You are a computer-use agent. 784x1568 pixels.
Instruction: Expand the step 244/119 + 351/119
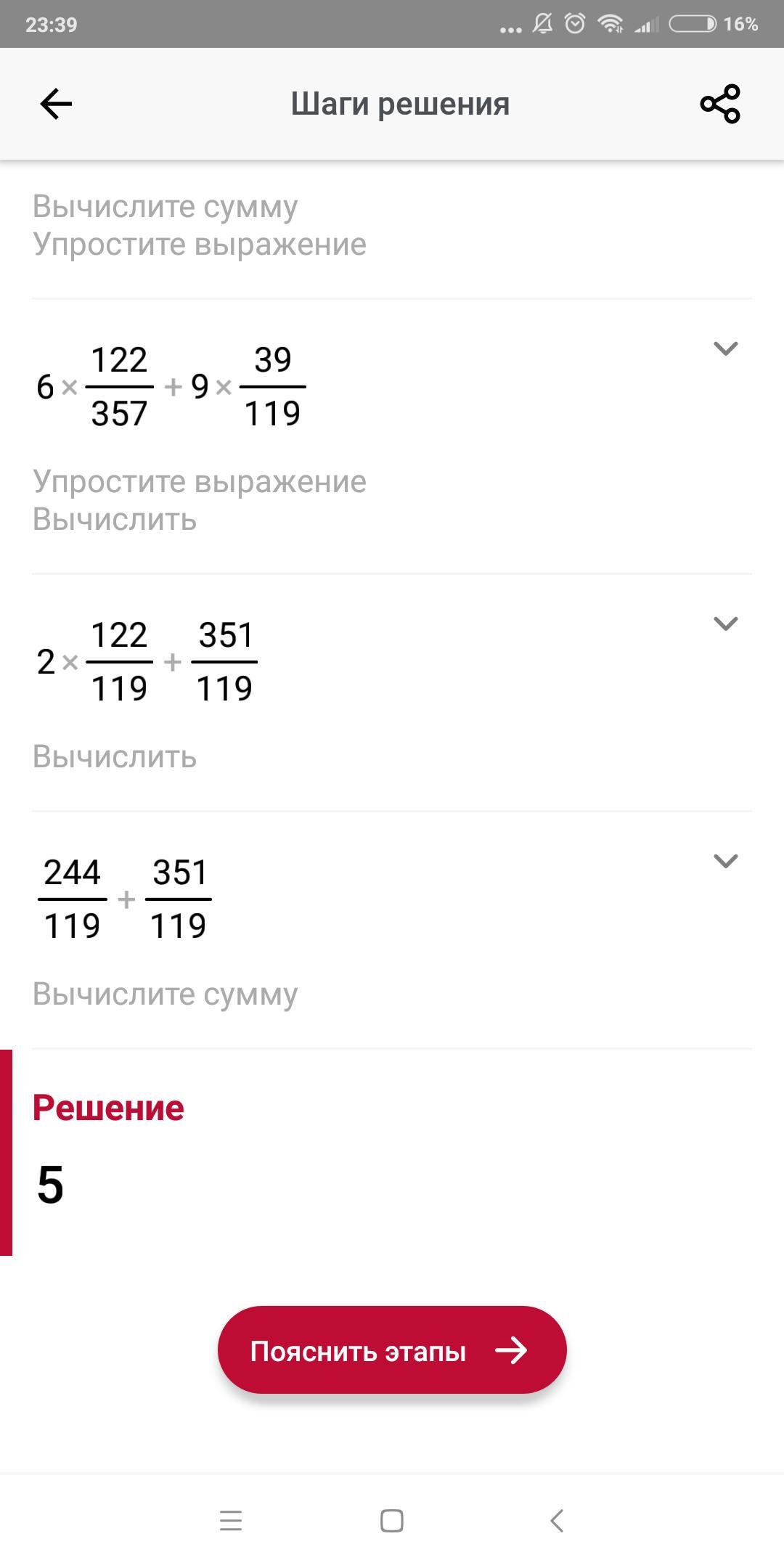(725, 861)
